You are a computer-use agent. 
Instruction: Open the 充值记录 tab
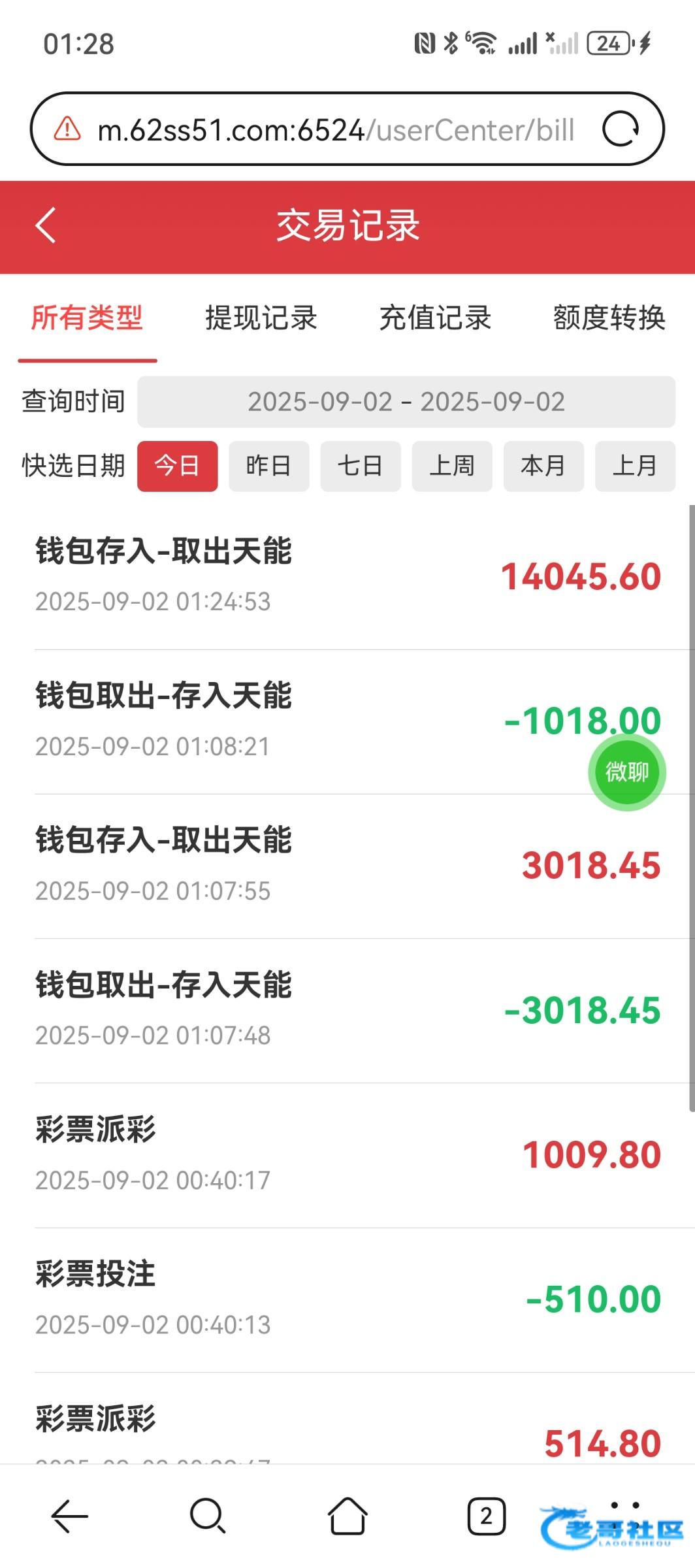tap(435, 318)
